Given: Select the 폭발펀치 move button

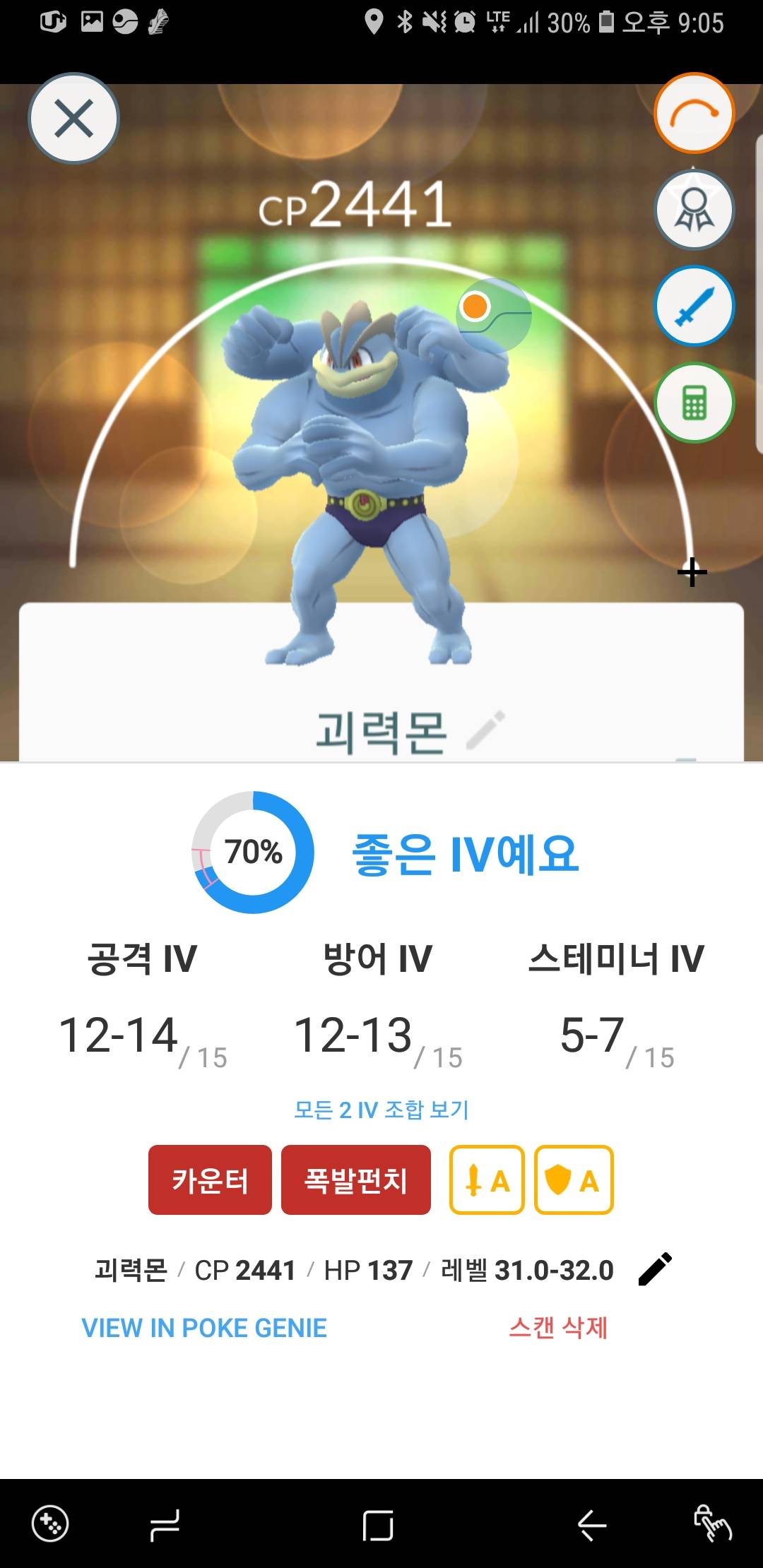Looking at the screenshot, I should point(355,1180).
